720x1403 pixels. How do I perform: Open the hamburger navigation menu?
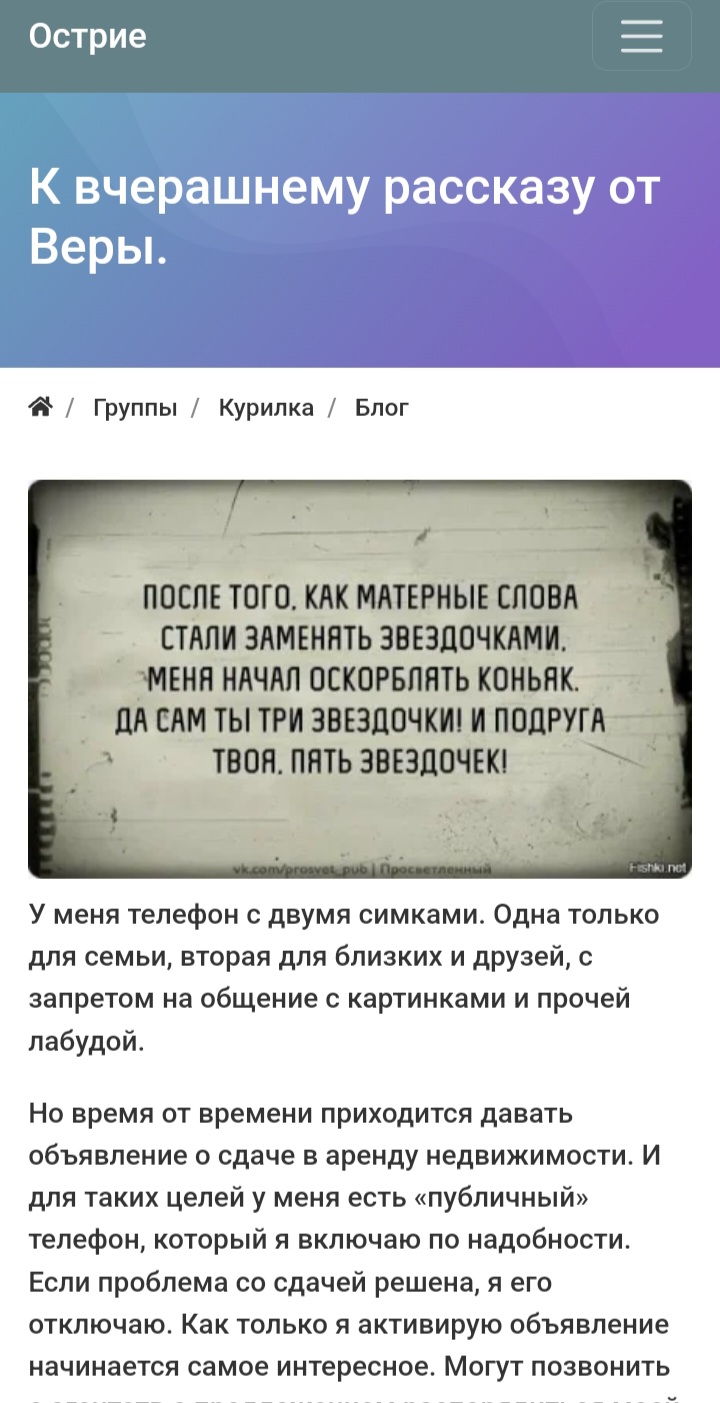pos(641,36)
